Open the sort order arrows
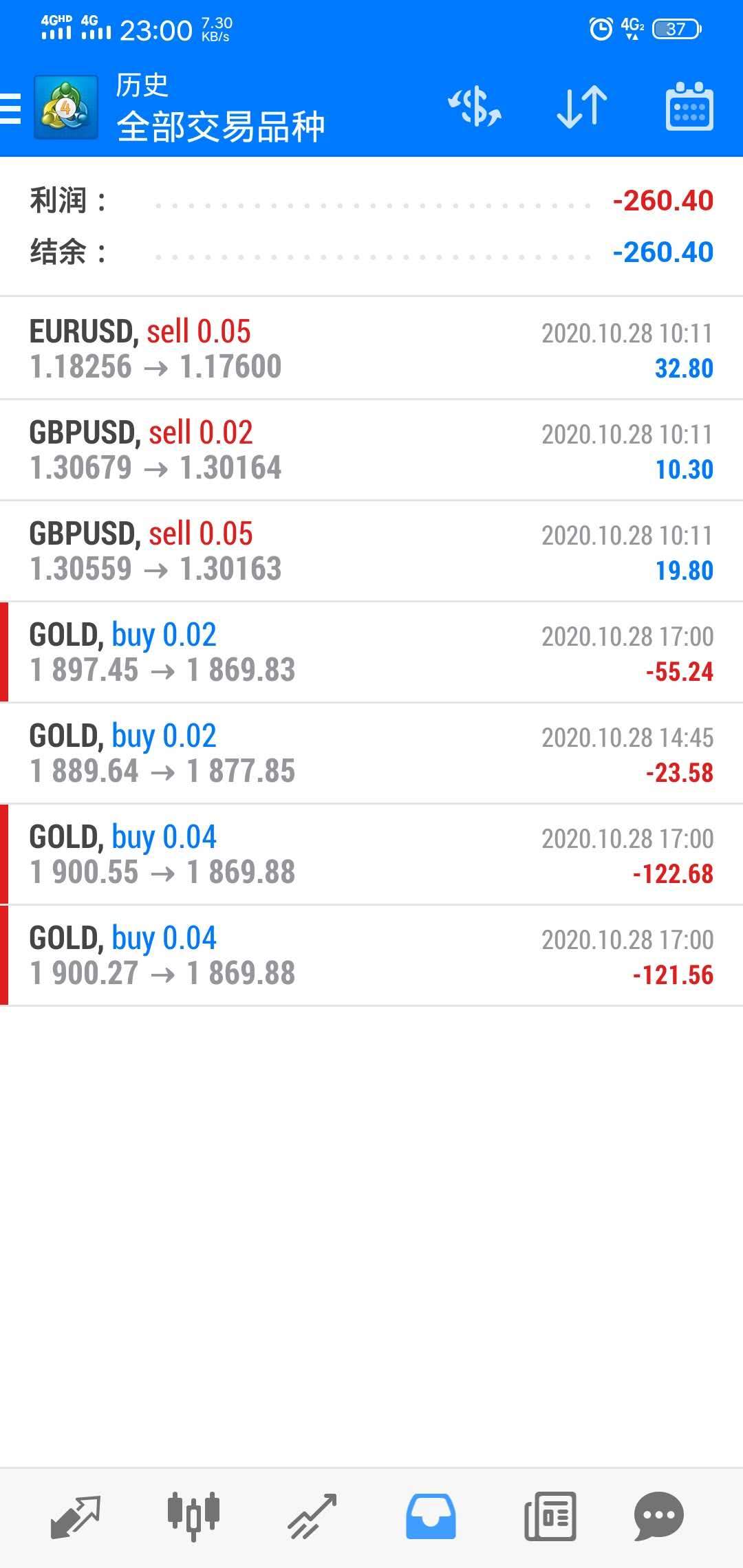 click(582, 107)
